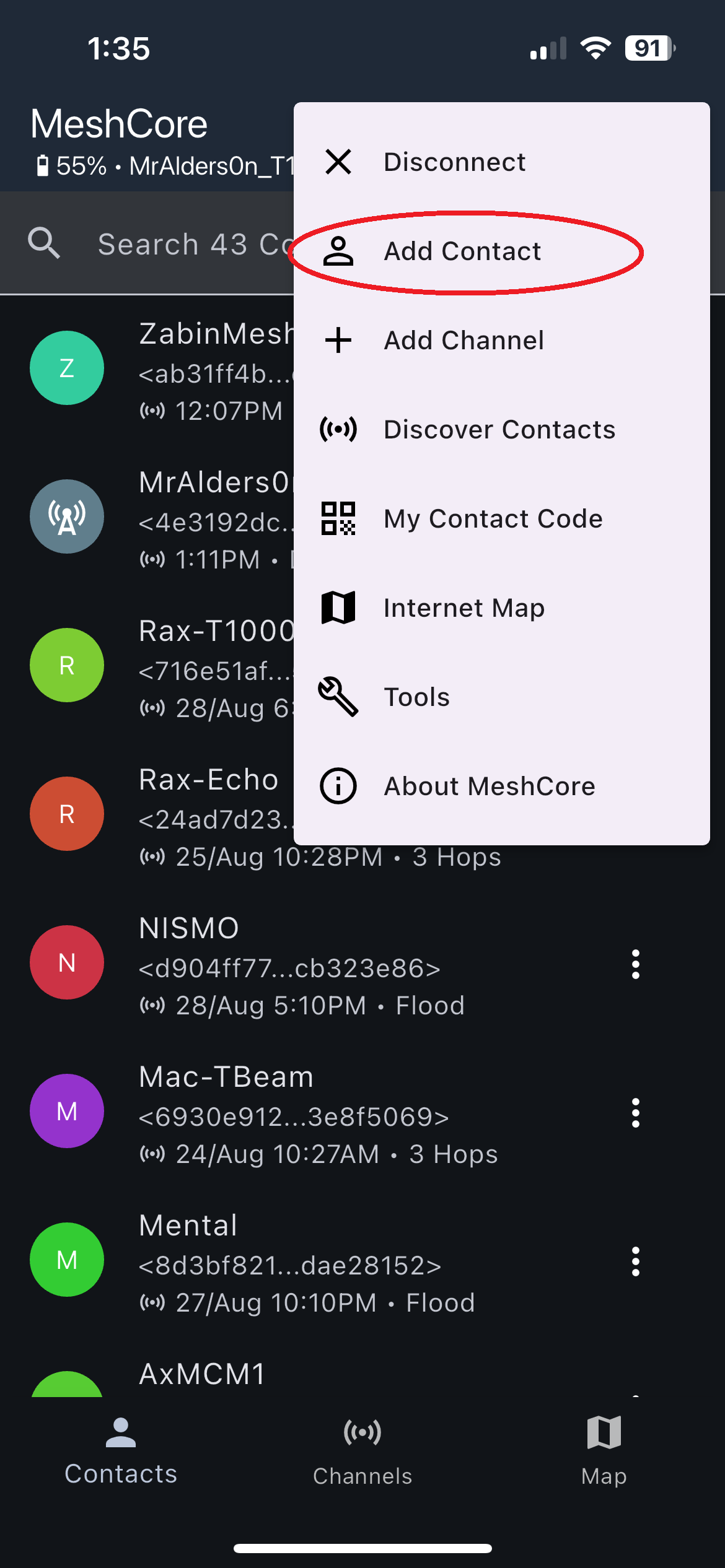This screenshot has height=1568, width=725.
Task: Choose Add Contact option
Action: 462,251
